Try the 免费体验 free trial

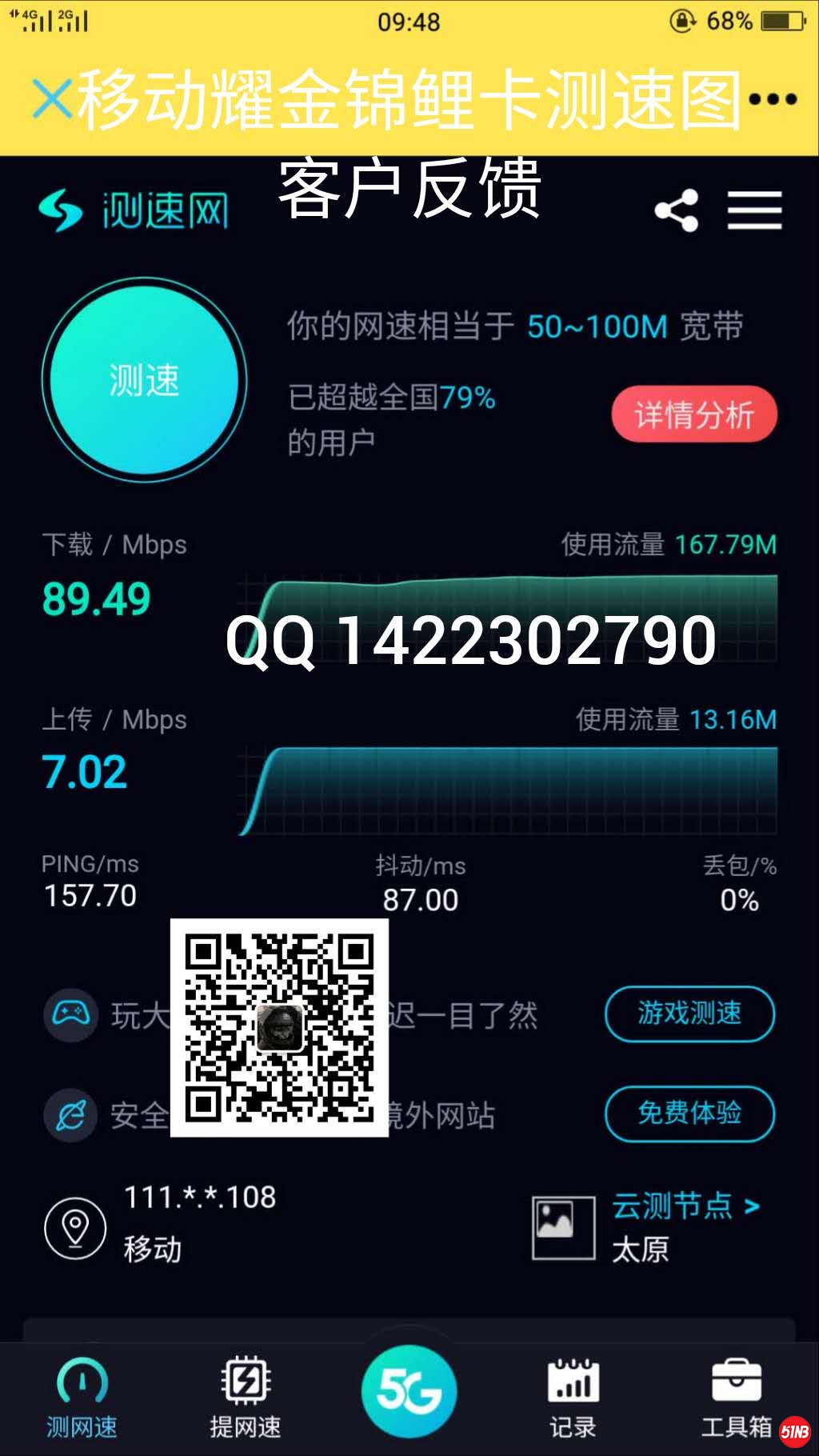[689, 1113]
